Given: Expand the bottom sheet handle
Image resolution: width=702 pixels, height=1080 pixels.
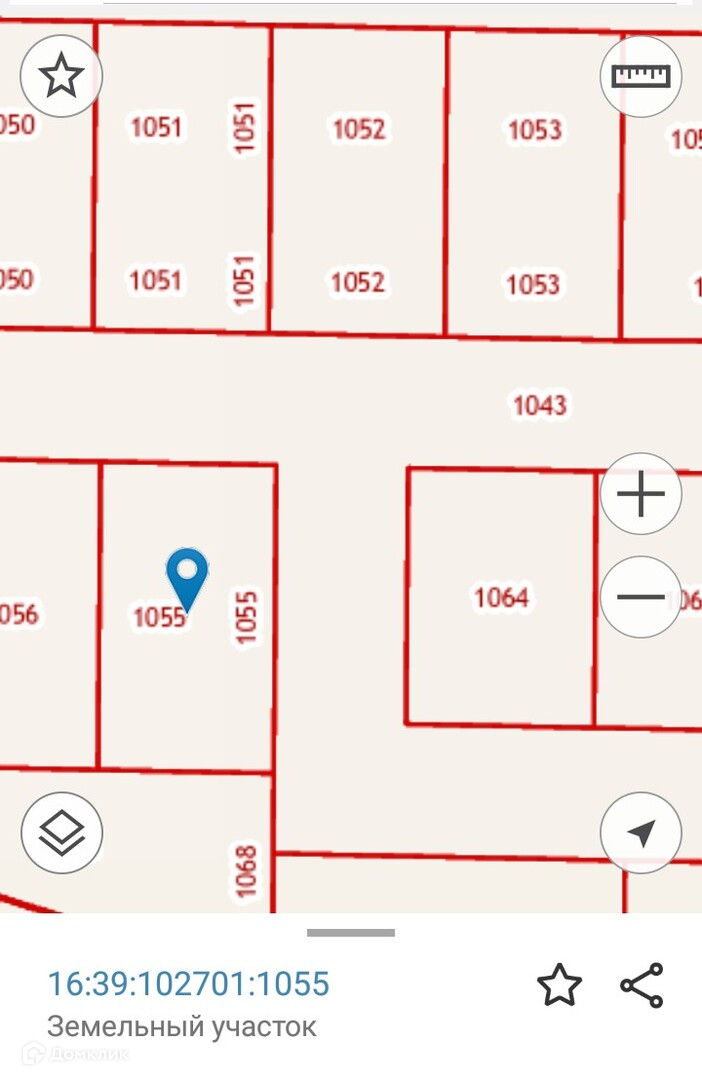Looking at the screenshot, I should 351,933.
